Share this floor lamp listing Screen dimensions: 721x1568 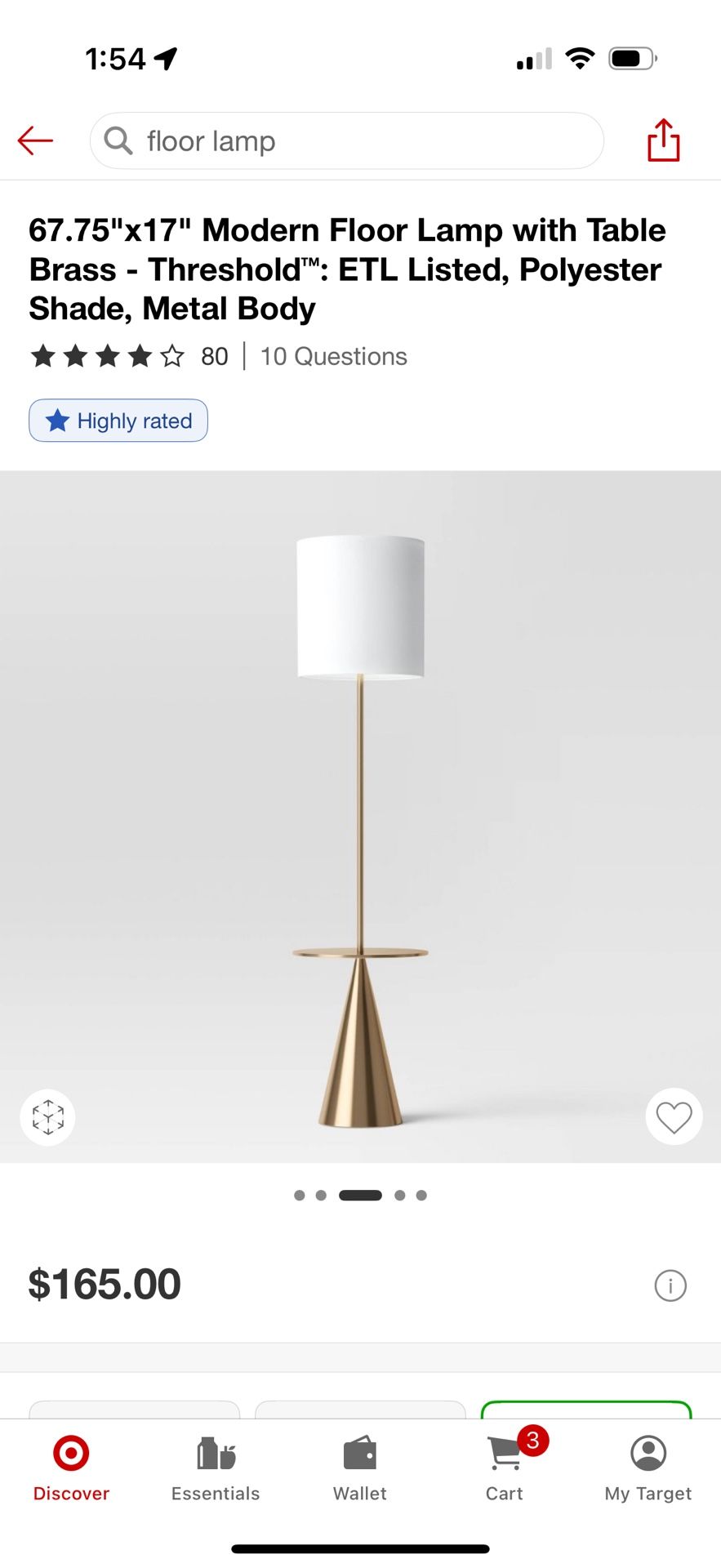[664, 140]
